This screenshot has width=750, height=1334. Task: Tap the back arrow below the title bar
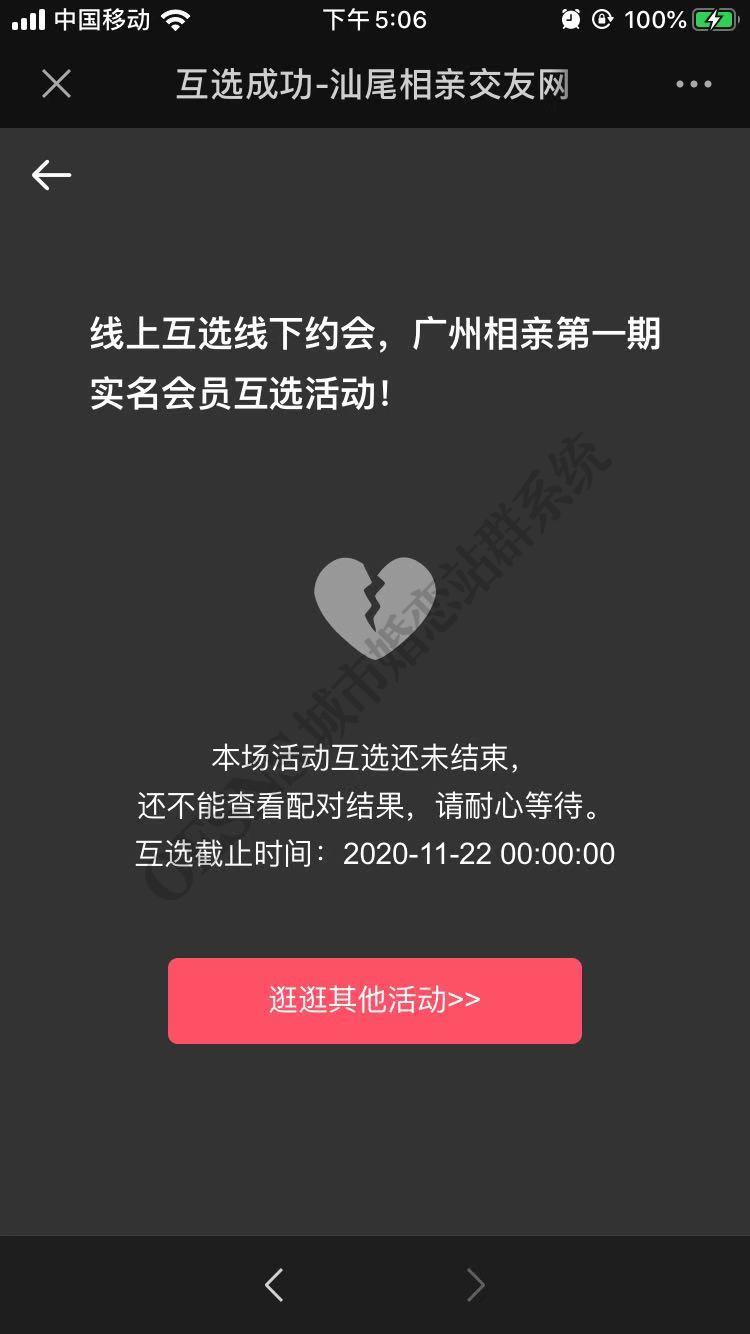click(51, 175)
